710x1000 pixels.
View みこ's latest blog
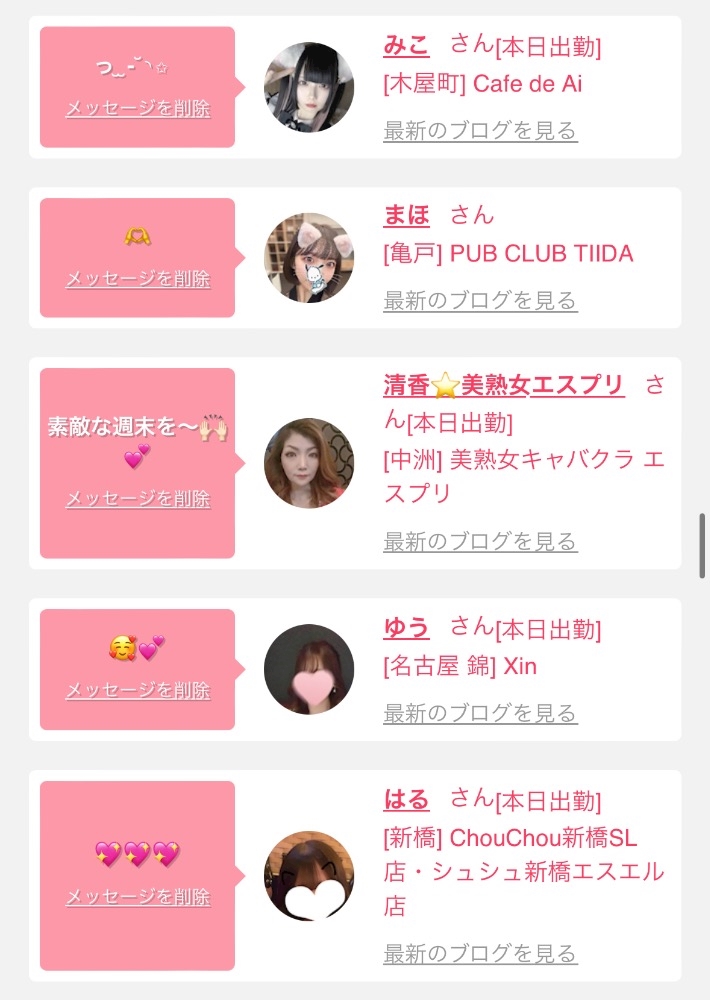tap(480, 131)
